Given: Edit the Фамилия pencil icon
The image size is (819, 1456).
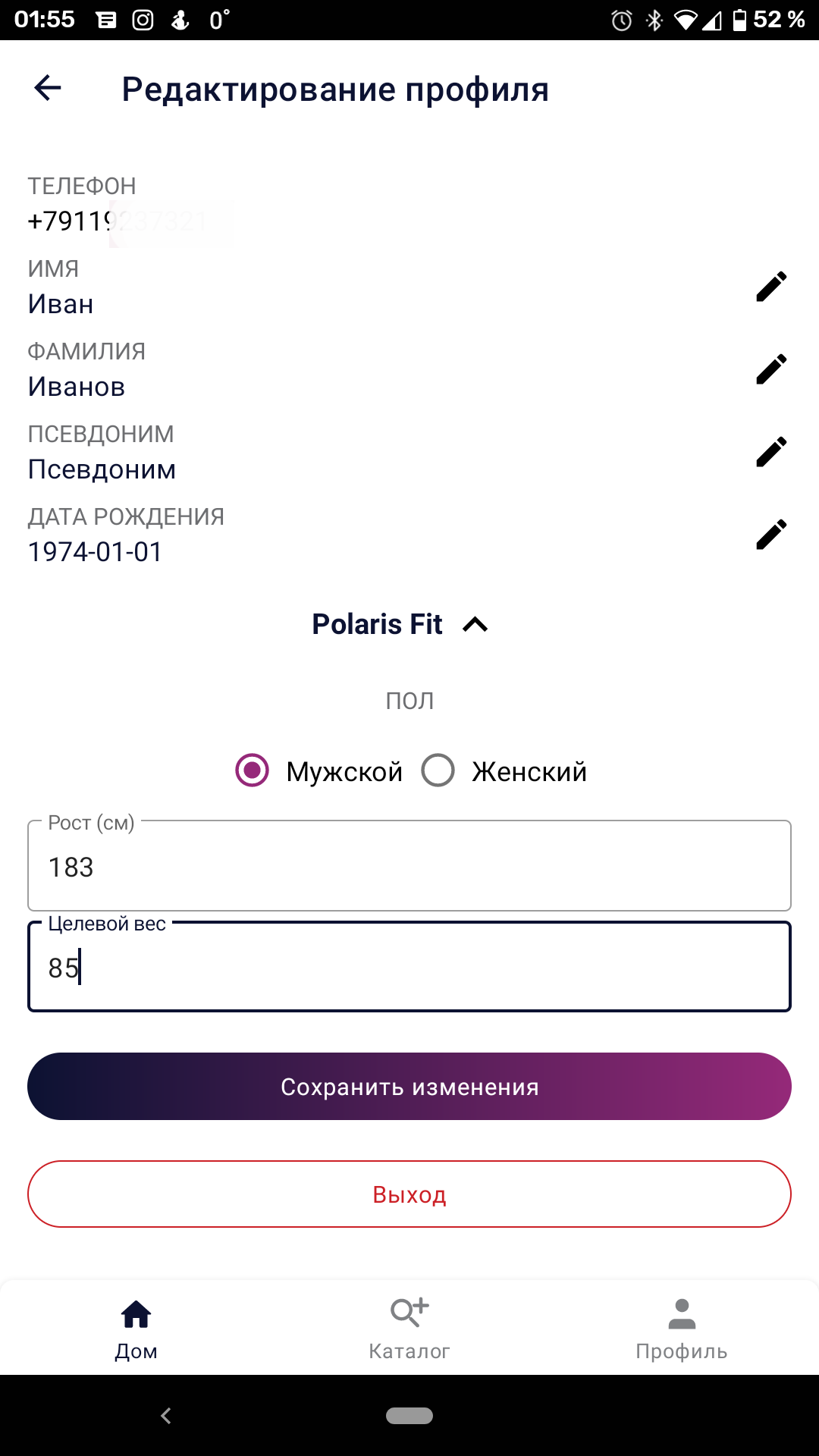Looking at the screenshot, I should pyautogui.click(x=771, y=369).
